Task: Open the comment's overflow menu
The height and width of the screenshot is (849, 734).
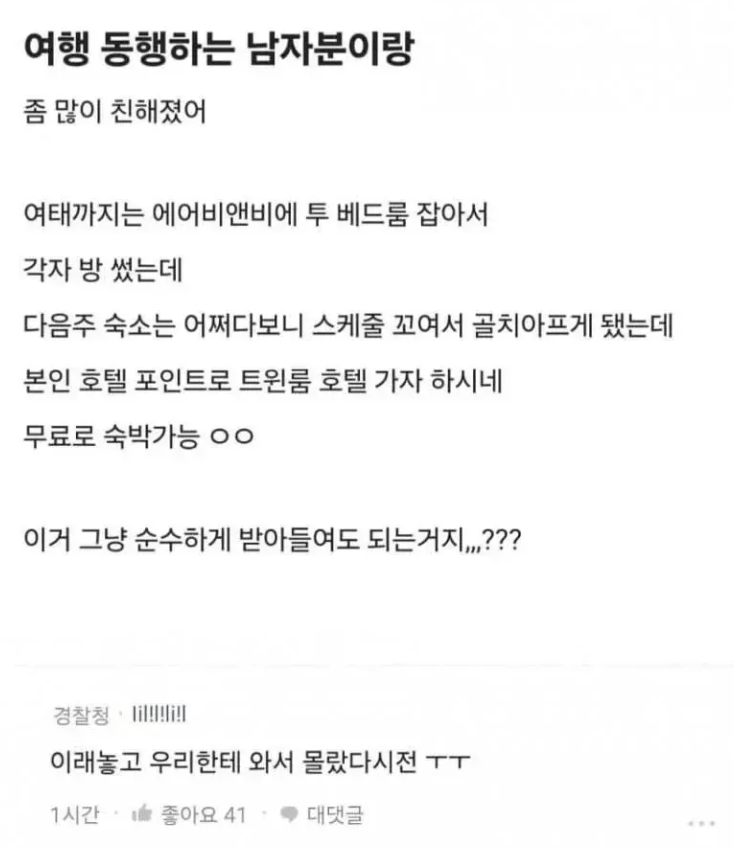Action: tap(702, 822)
